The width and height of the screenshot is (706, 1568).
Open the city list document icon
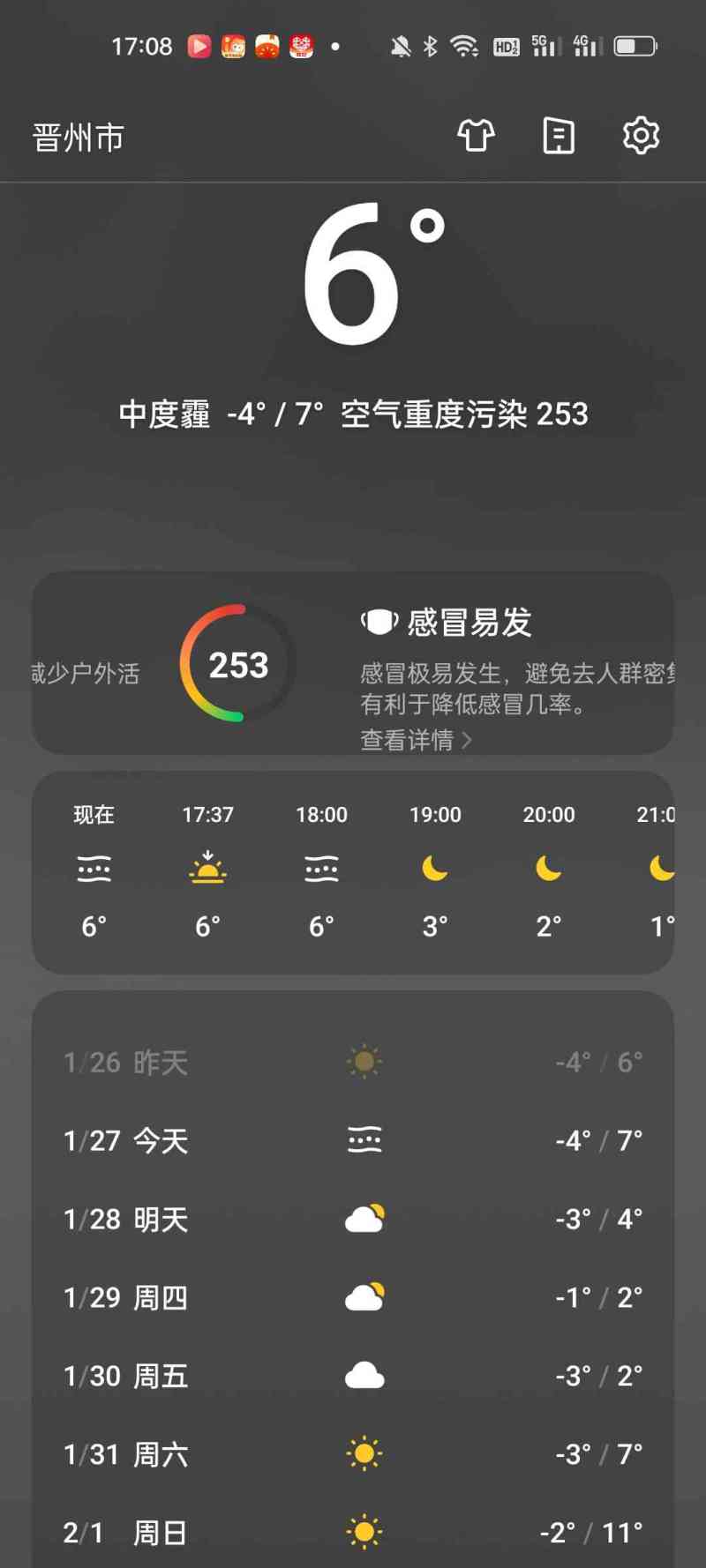click(558, 136)
